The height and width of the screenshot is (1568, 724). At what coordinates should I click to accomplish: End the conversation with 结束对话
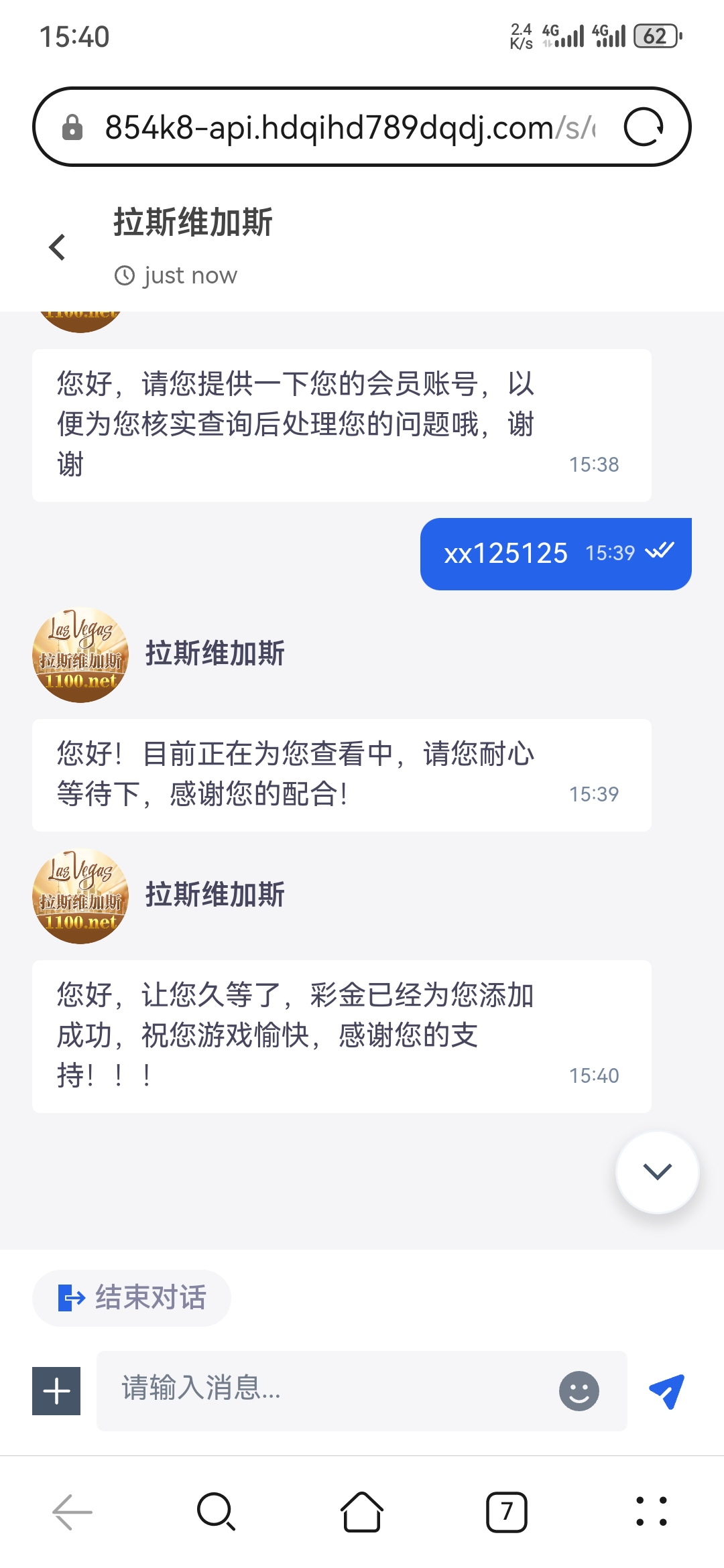132,1298
